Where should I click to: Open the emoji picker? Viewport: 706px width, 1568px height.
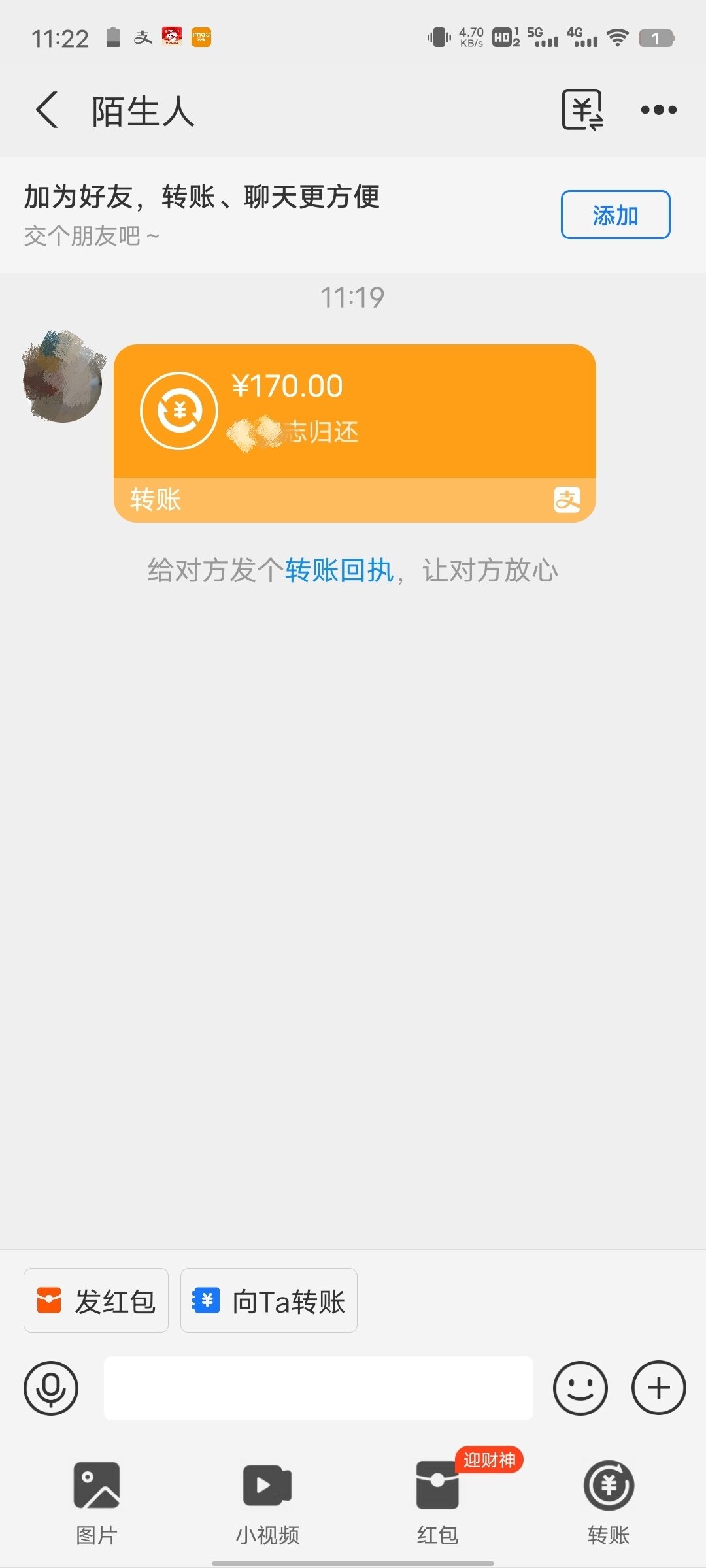(580, 1388)
